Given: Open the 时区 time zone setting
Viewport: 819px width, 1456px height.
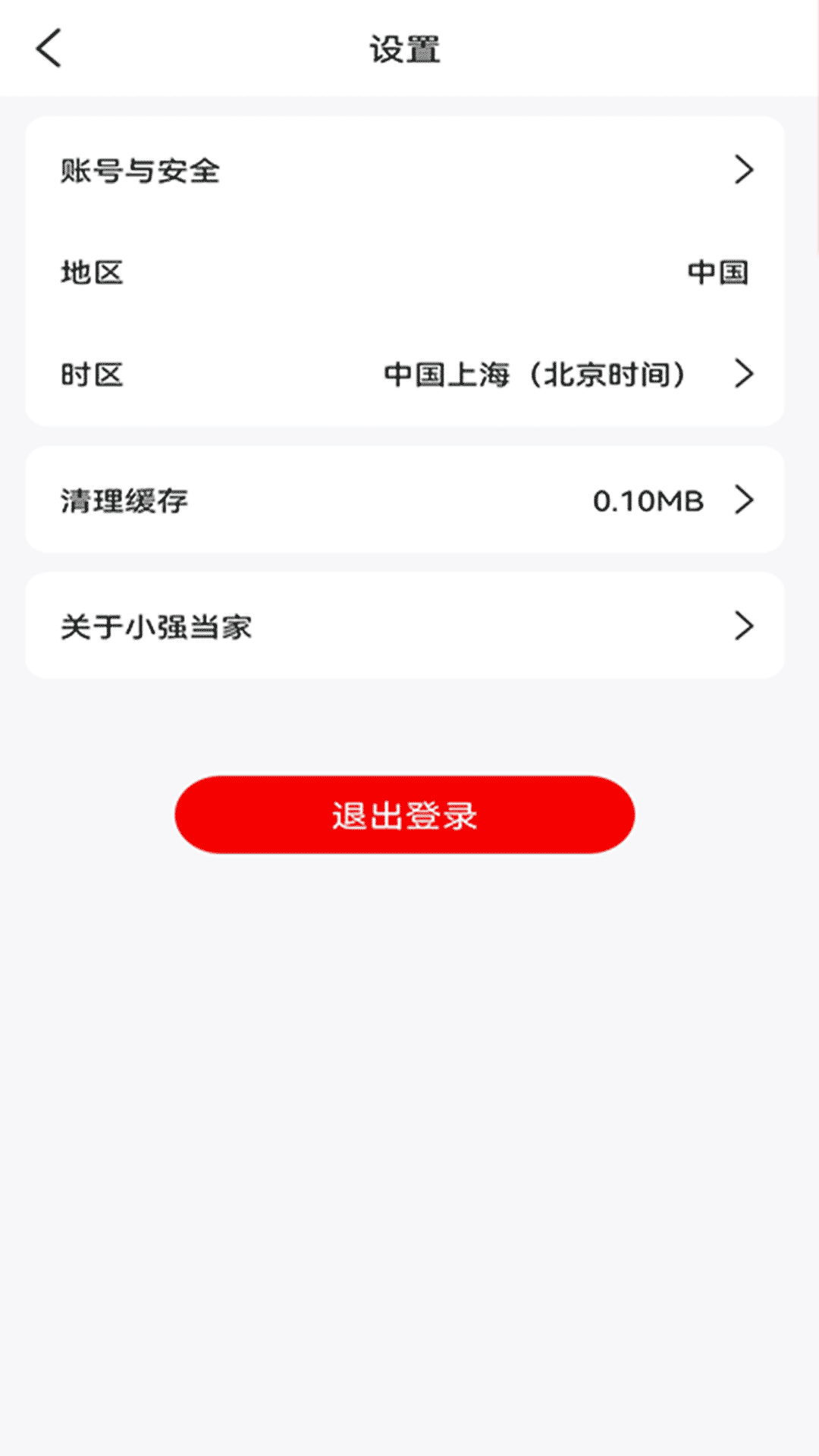Looking at the screenshot, I should (405, 374).
